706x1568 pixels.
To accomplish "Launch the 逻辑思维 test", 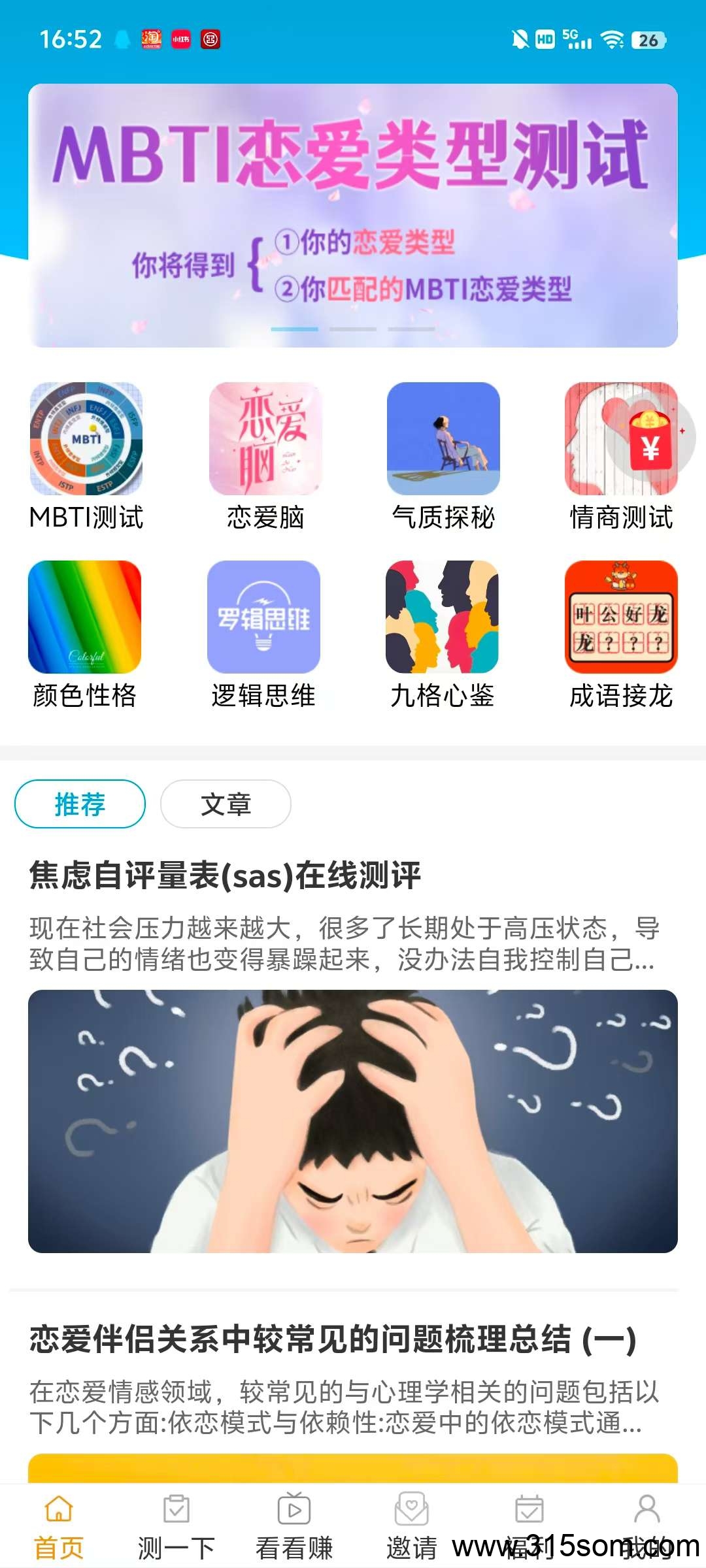I will click(263, 635).
